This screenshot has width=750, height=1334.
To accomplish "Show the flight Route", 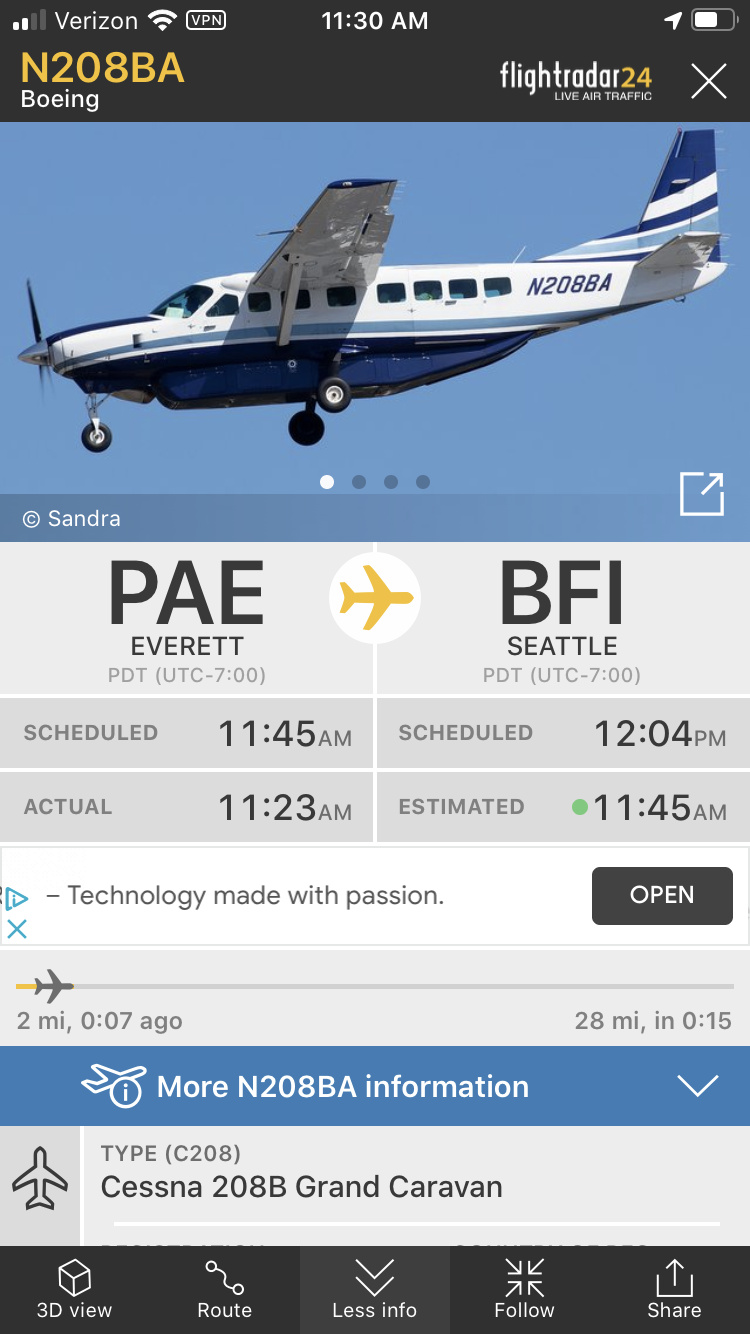I will (224, 1290).
